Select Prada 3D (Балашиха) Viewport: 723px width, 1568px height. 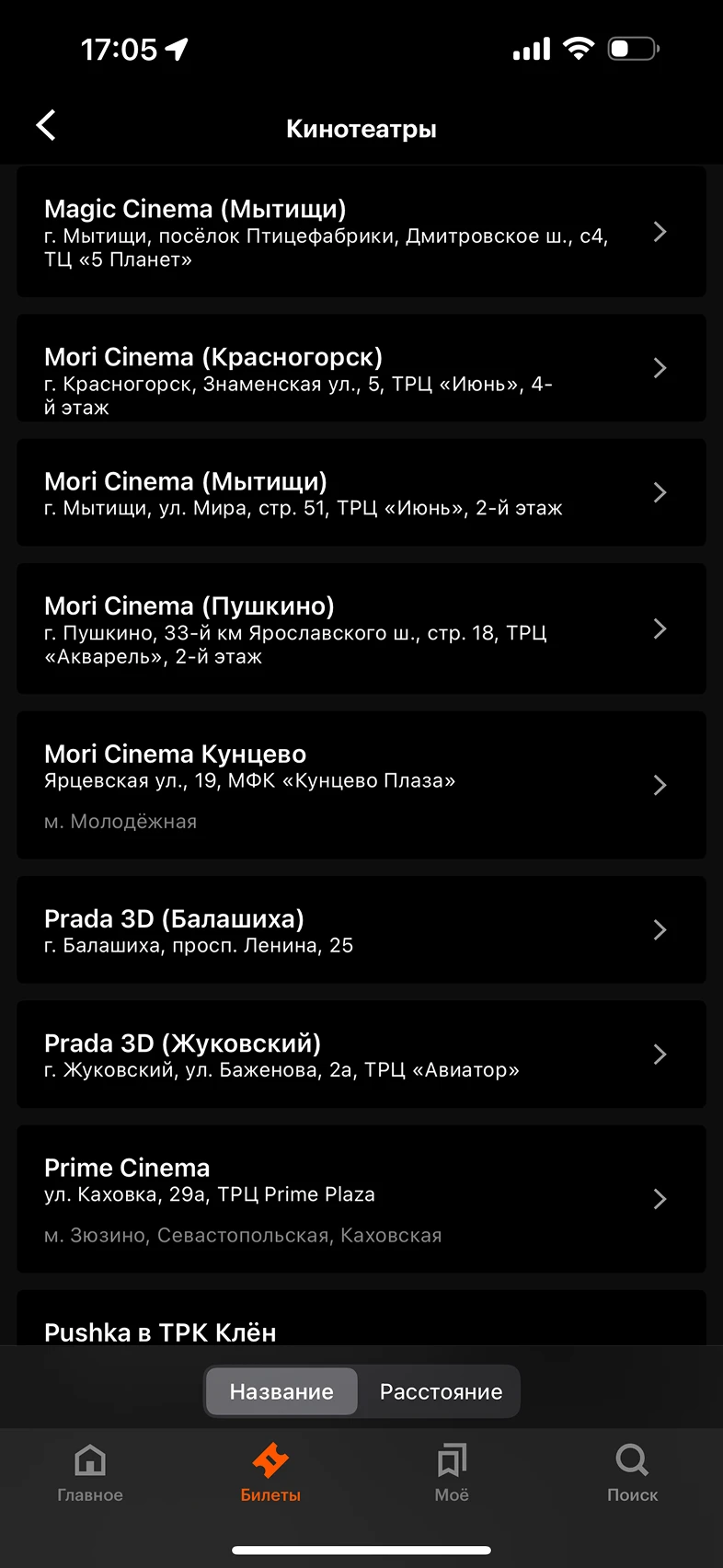(x=361, y=929)
